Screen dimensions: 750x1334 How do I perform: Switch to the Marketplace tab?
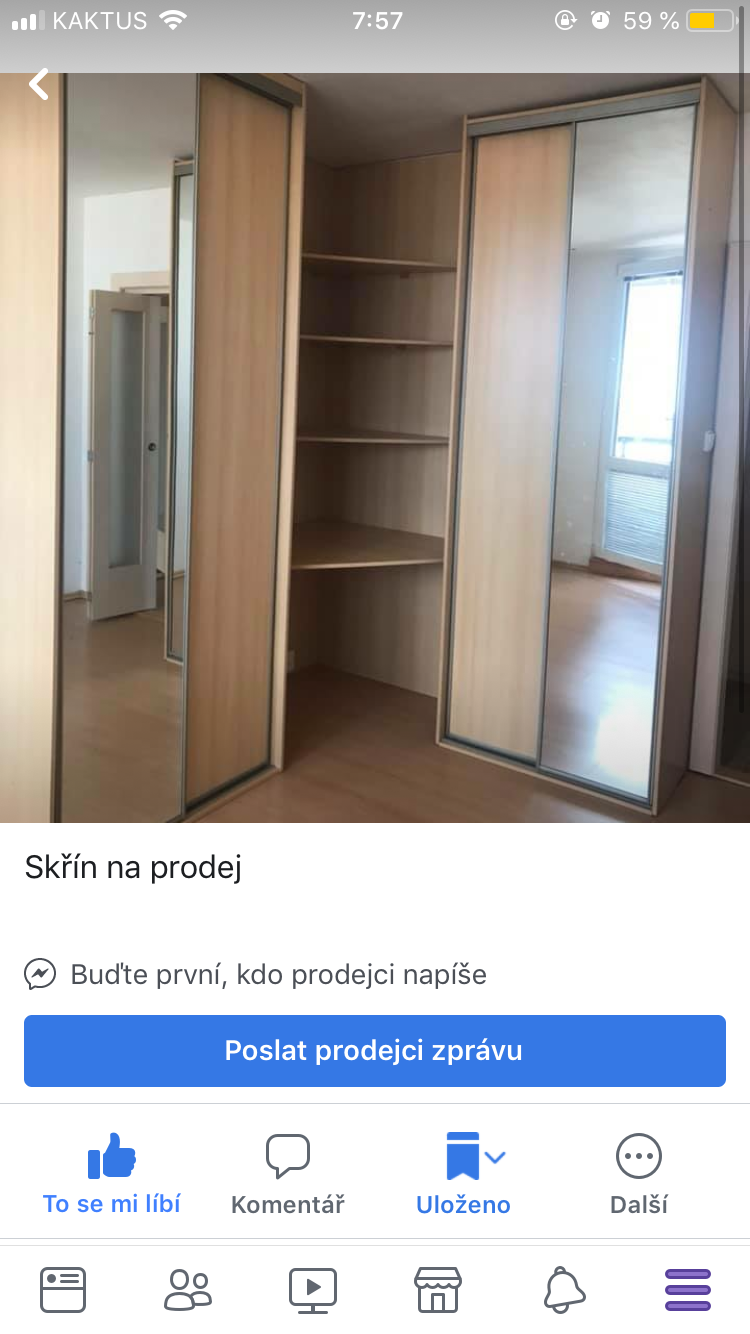point(438,1289)
